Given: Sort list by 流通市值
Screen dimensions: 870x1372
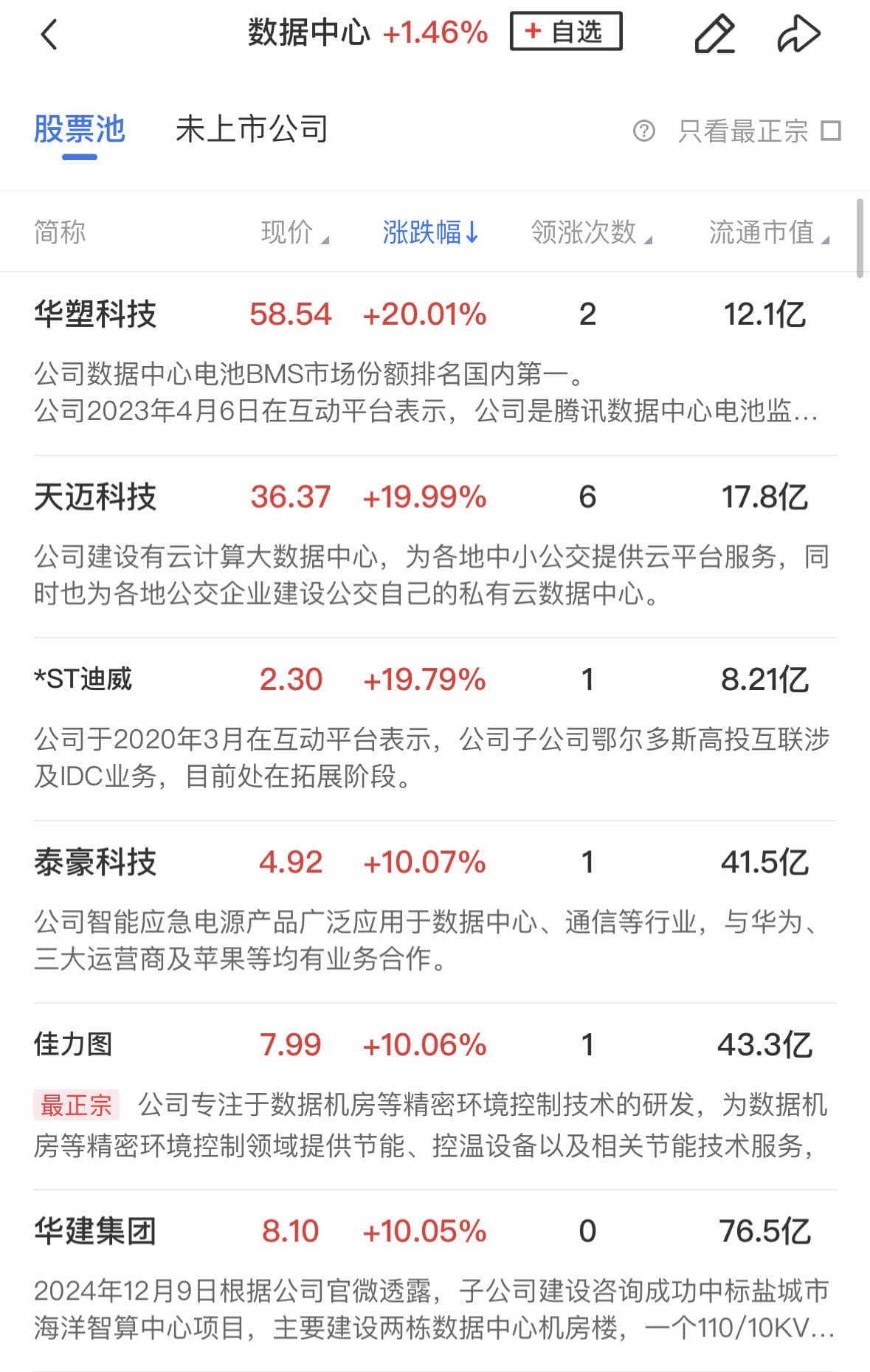Looking at the screenshot, I should [768, 232].
